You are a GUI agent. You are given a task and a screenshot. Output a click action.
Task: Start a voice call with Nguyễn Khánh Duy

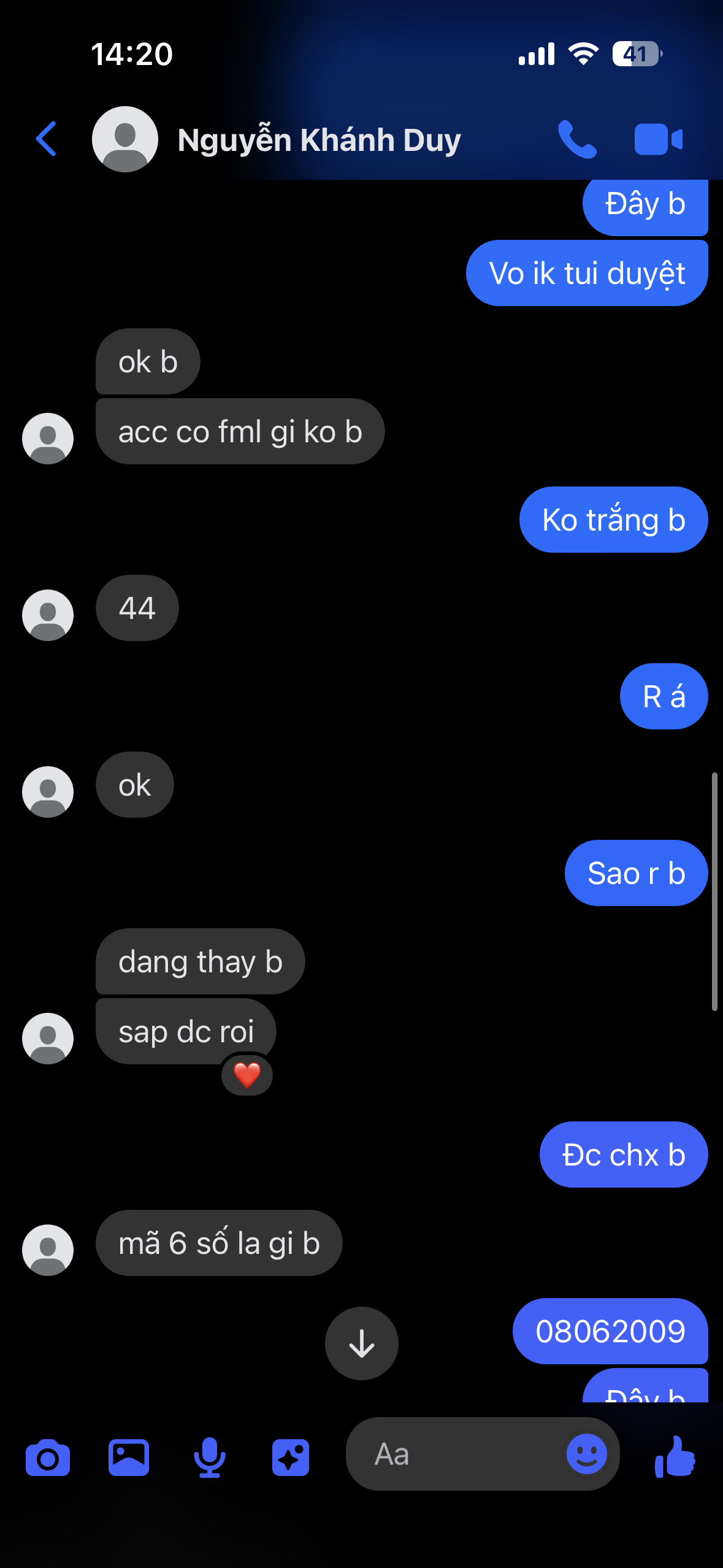(x=576, y=140)
